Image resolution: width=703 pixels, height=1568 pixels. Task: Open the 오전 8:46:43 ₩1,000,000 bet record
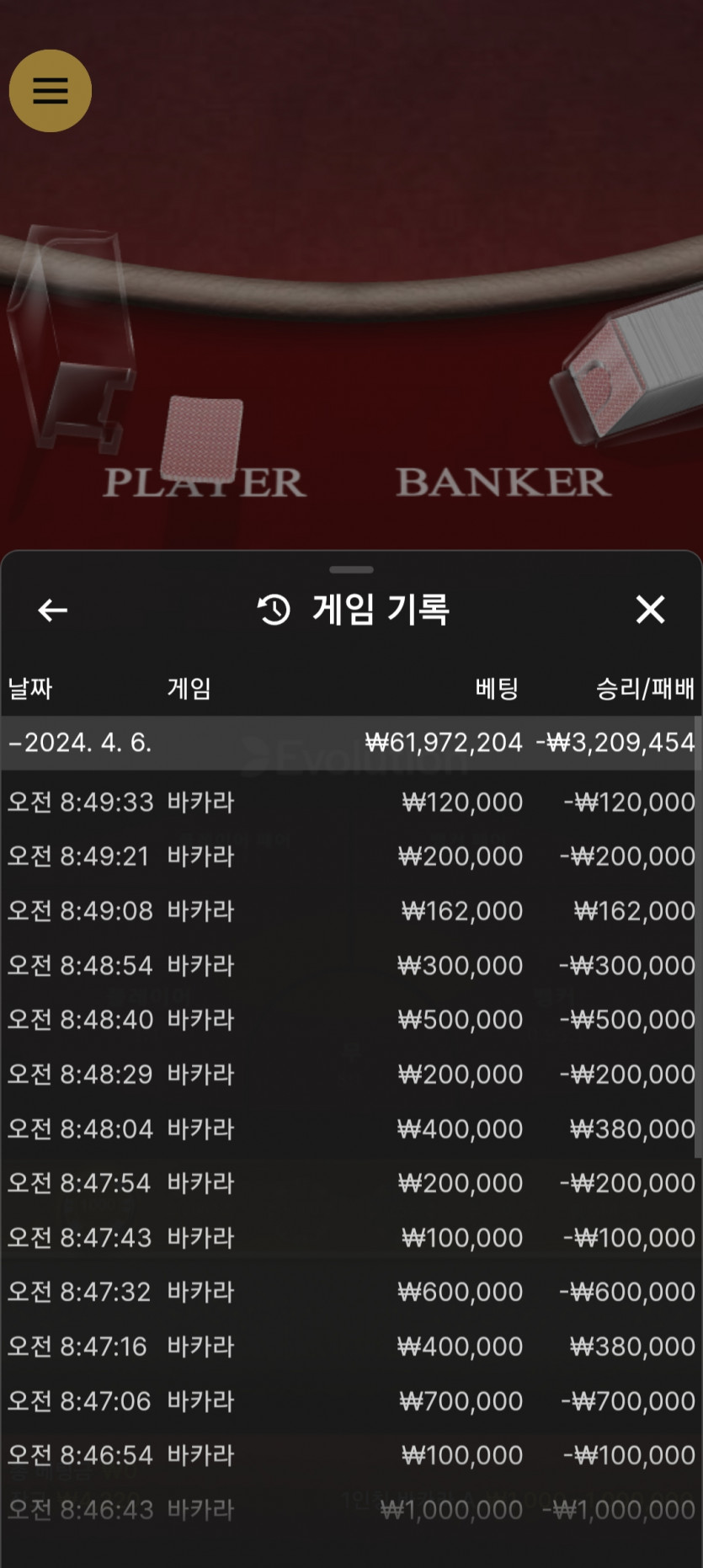pos(351,1510)
